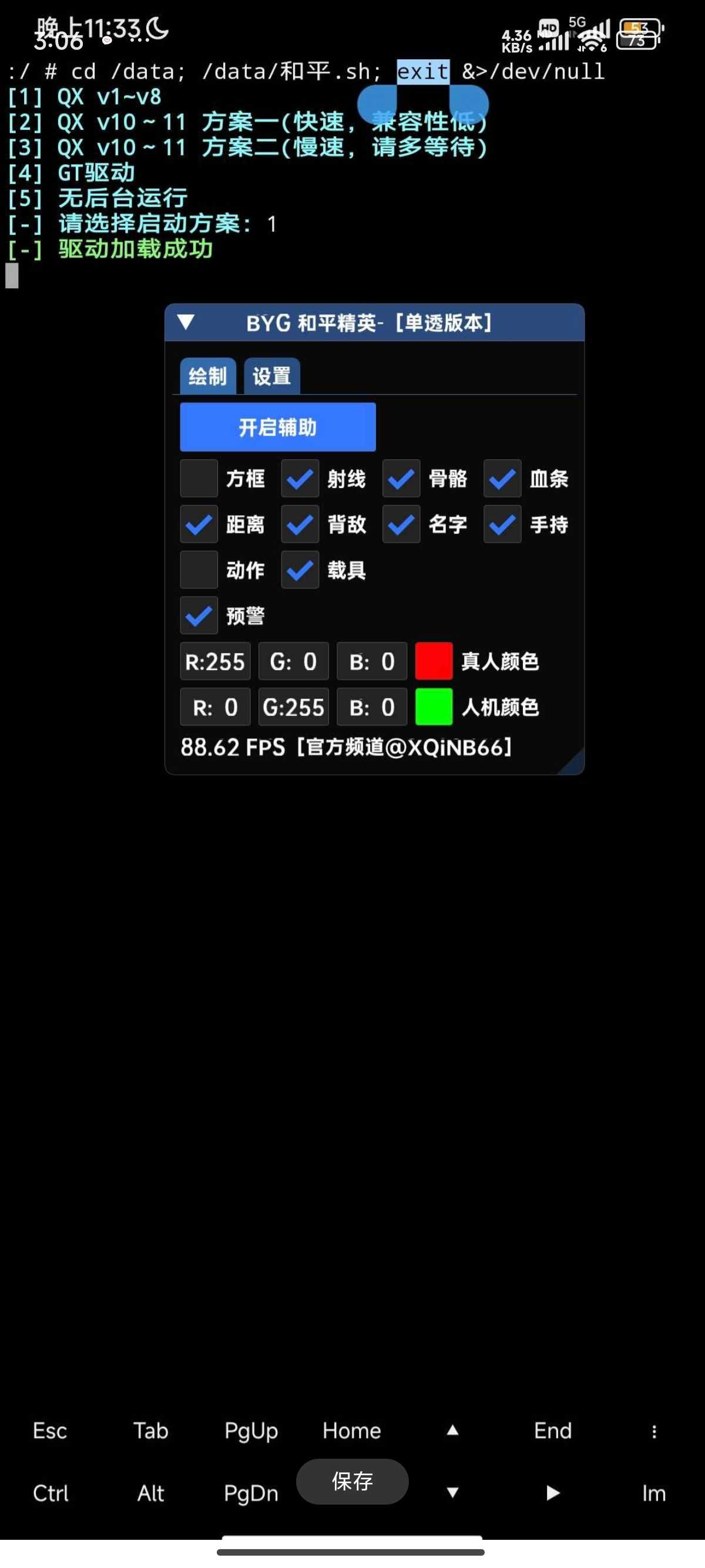Select the 绘制 tab

(207, 376)
